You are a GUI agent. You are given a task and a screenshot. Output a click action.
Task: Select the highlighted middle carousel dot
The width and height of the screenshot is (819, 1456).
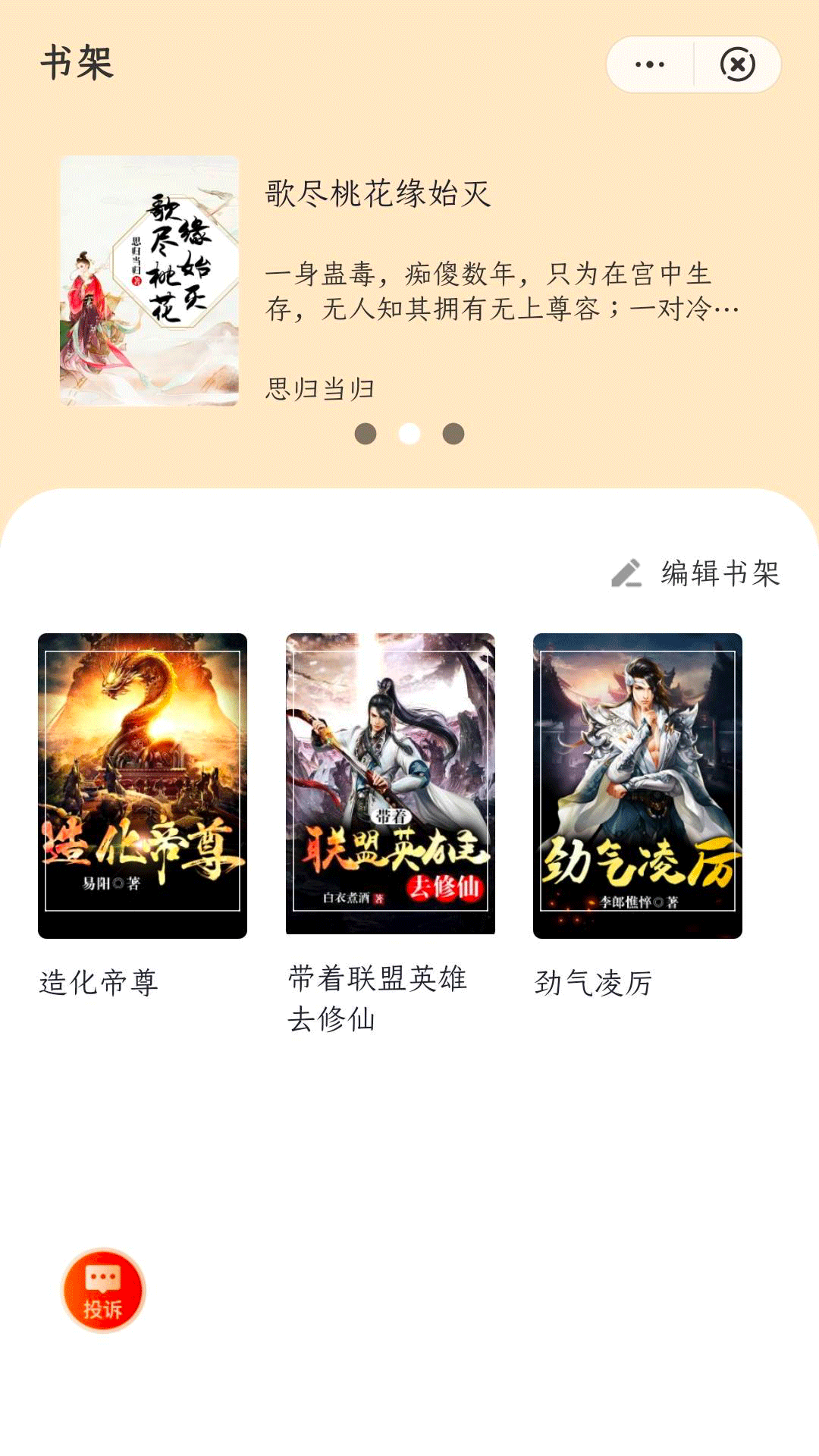pyautogui.click(x=409, y=432)
